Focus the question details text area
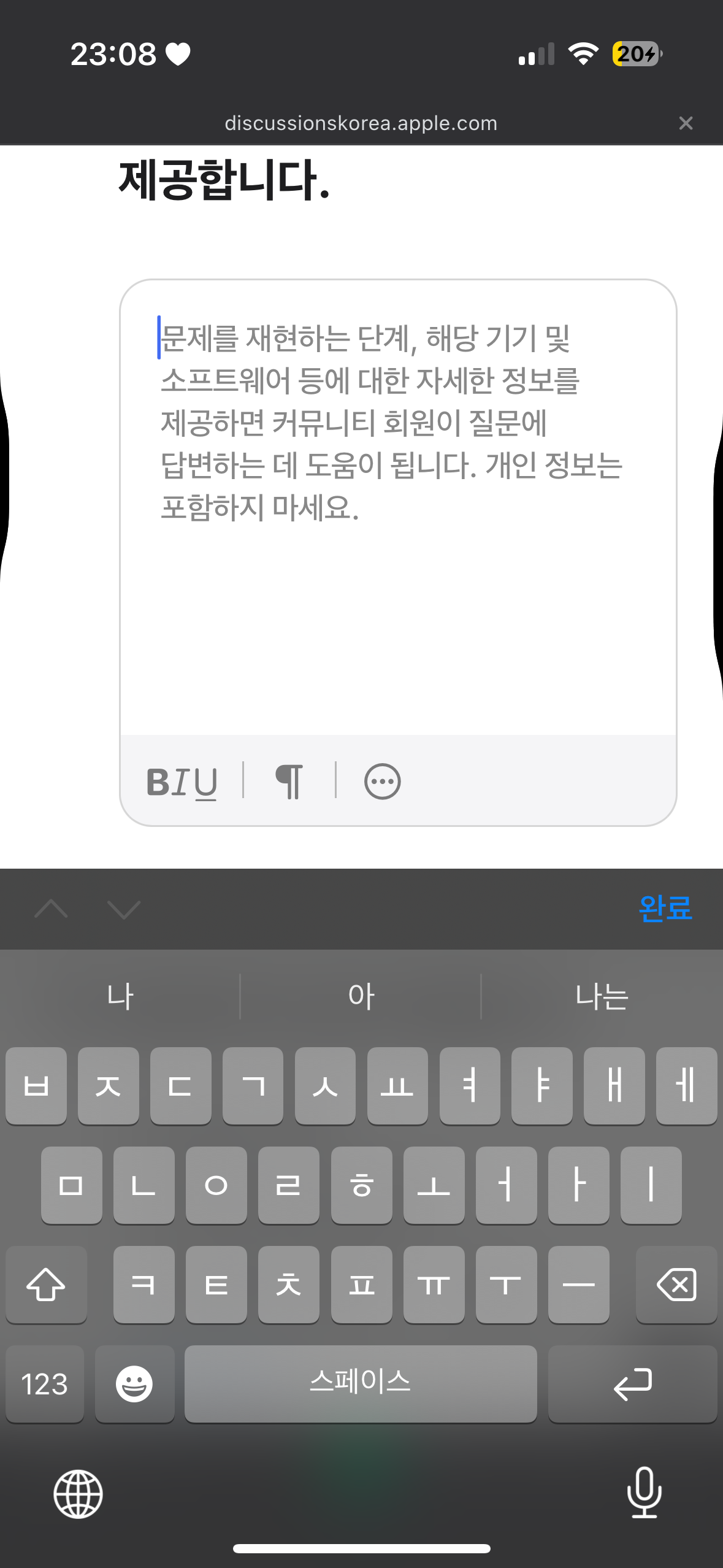 (x=397, y=552)
